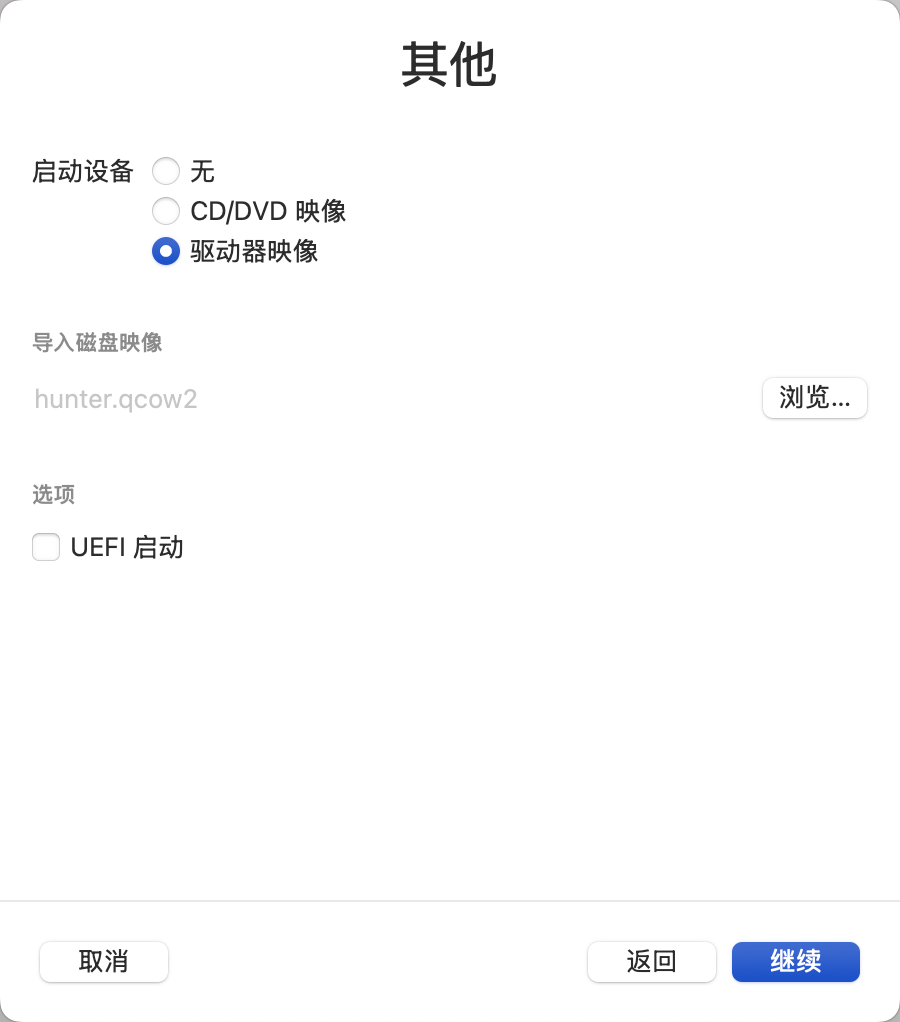Image resolution: width=900 pixels, height=1022 pixels.
Task: Go back with the 返回 button
Action: (x=651, y=962)
